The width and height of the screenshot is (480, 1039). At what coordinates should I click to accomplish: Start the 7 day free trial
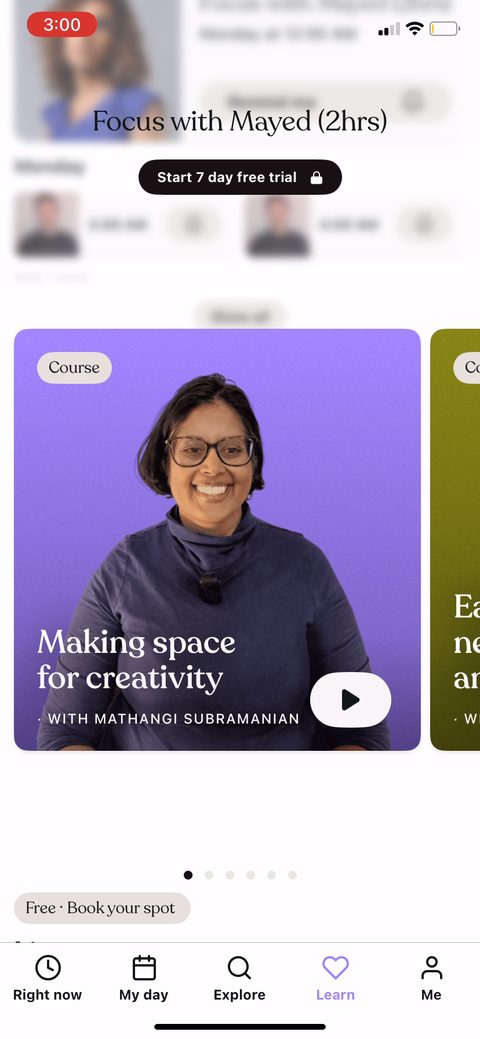click(x=240, y=177)
